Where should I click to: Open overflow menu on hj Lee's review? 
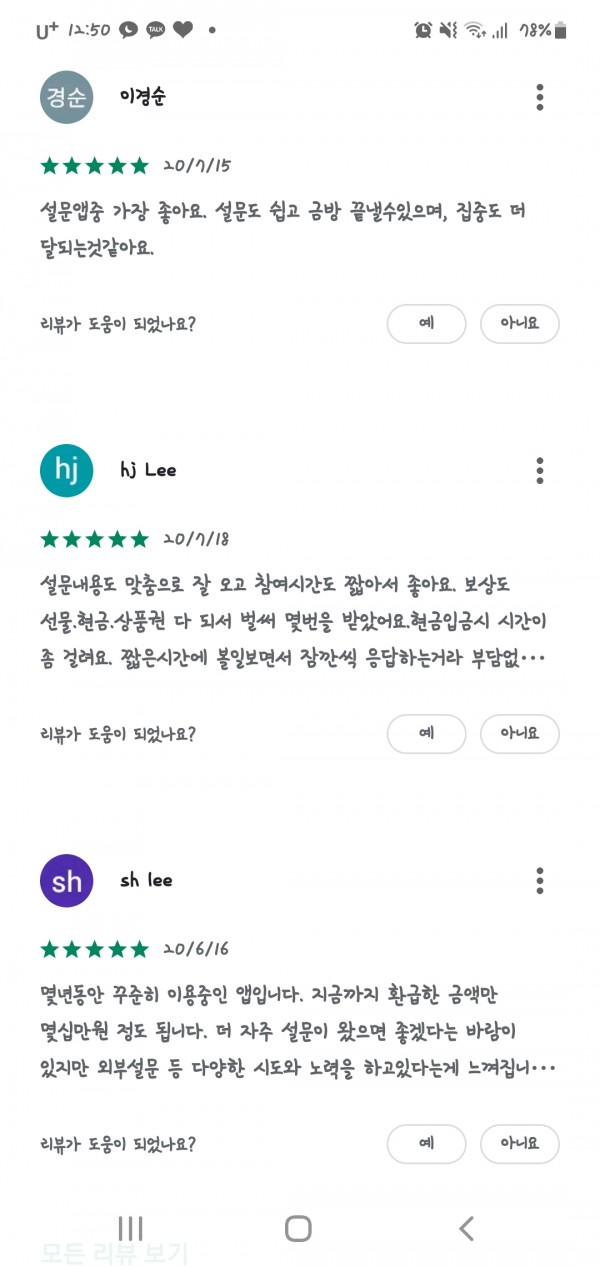click(x=540, y=470)
